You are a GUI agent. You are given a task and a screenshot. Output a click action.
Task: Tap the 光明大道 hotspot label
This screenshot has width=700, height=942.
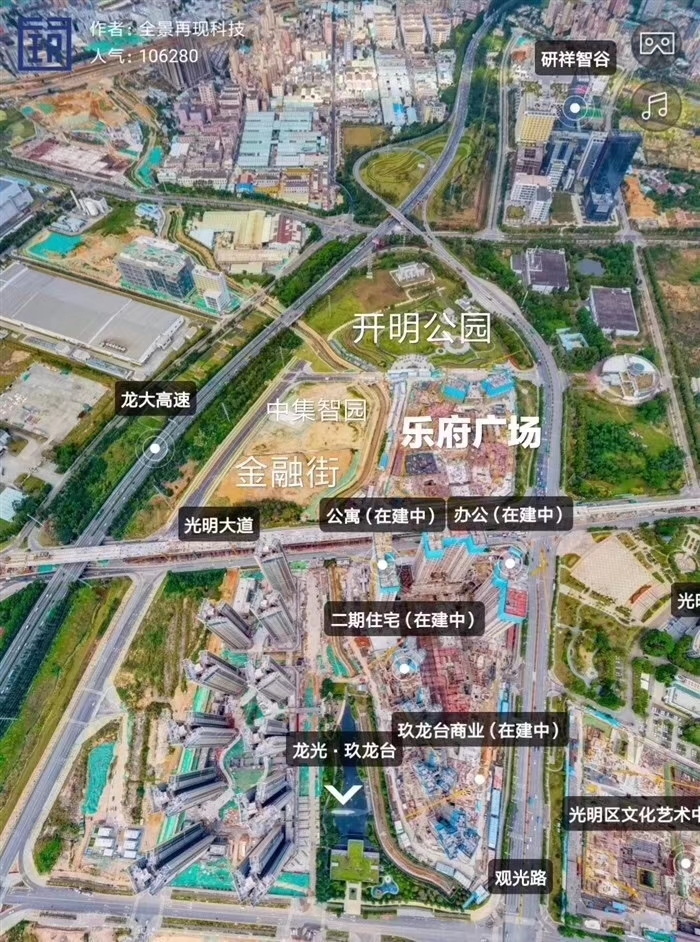(x=219, y=523)
